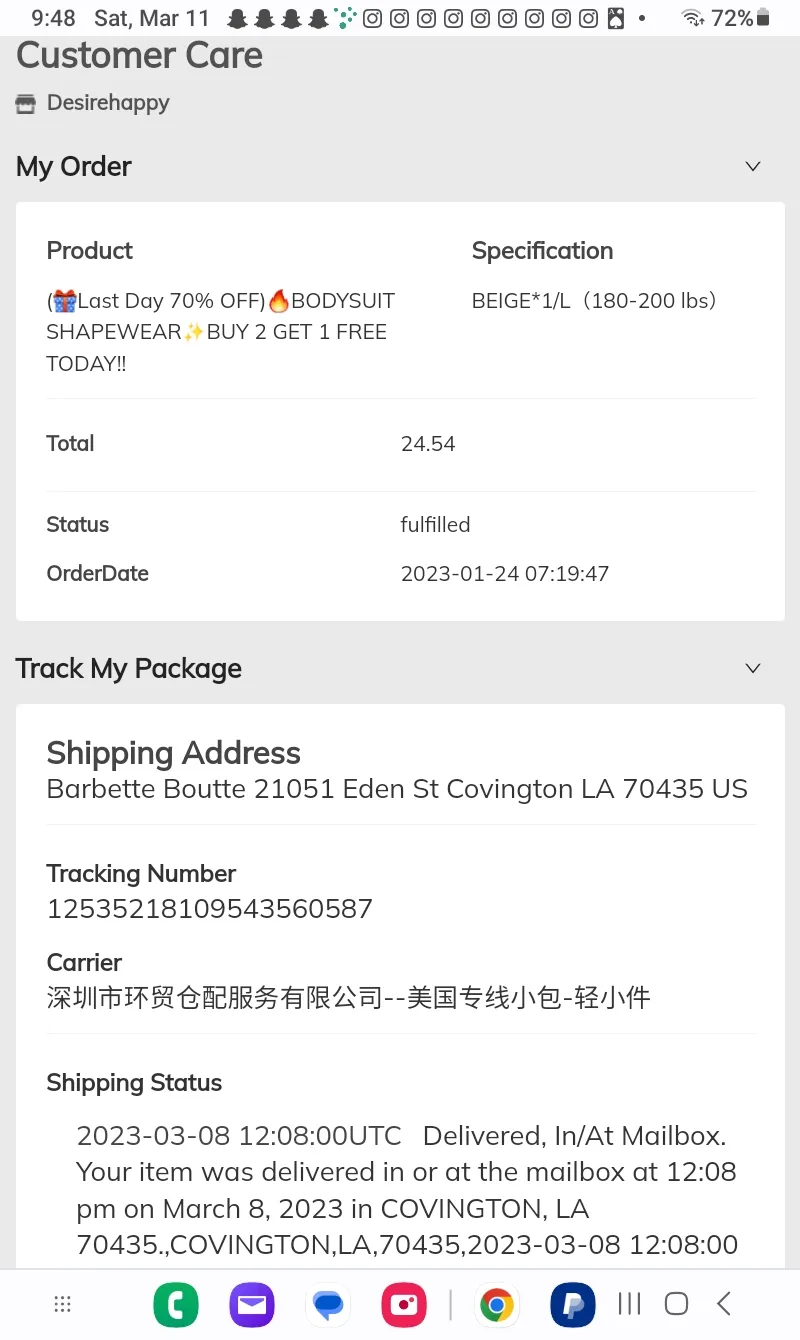Collapse the Track My Package section

[753, 668]
